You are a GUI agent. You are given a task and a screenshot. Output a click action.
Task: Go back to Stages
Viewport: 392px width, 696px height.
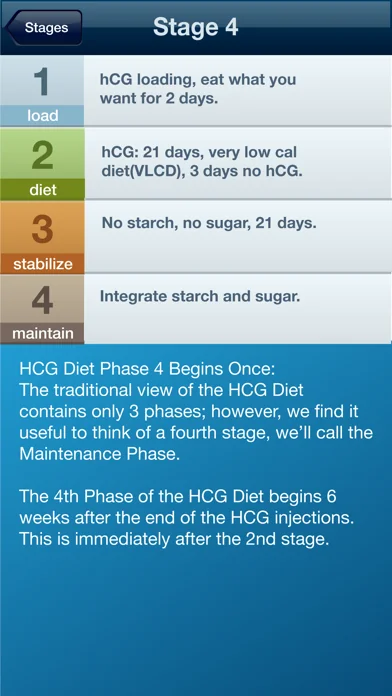(x=44, y=28)
